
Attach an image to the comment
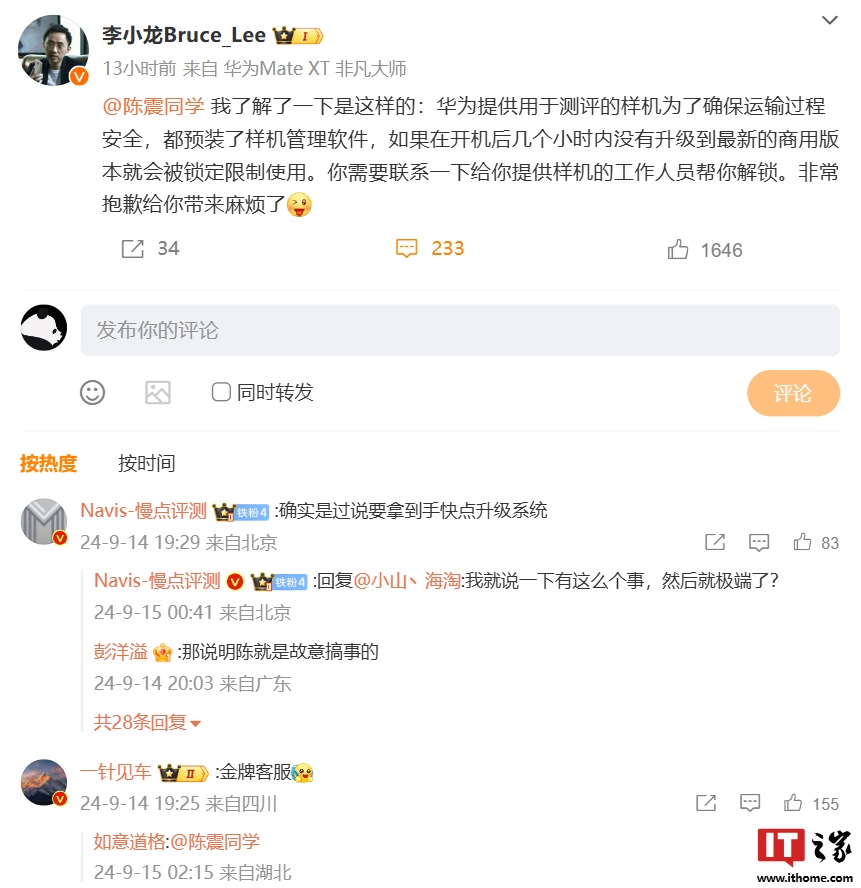coord(158,393)
